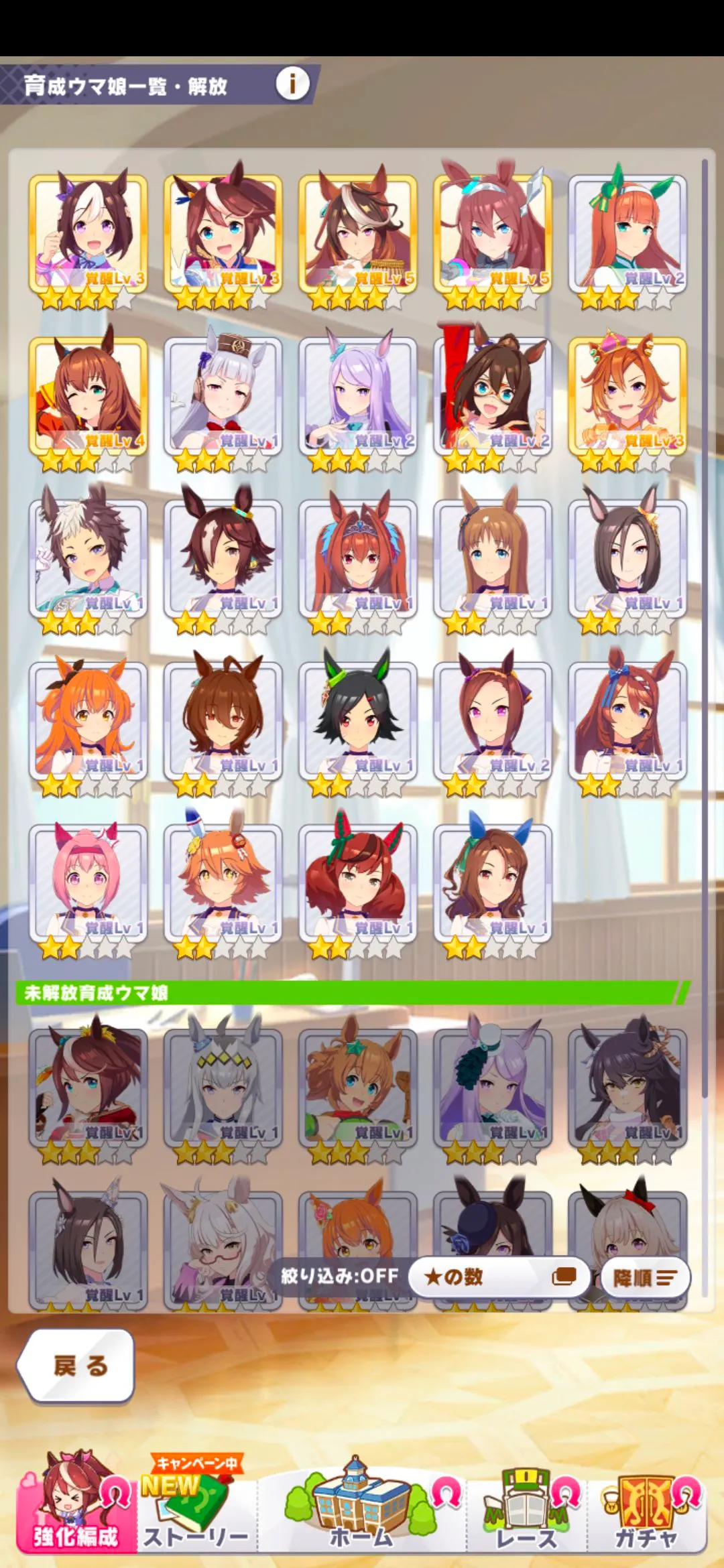Select the character with glasses and brown ponytail
This screenshot has height=1568, width=724.
coord(493,397)
